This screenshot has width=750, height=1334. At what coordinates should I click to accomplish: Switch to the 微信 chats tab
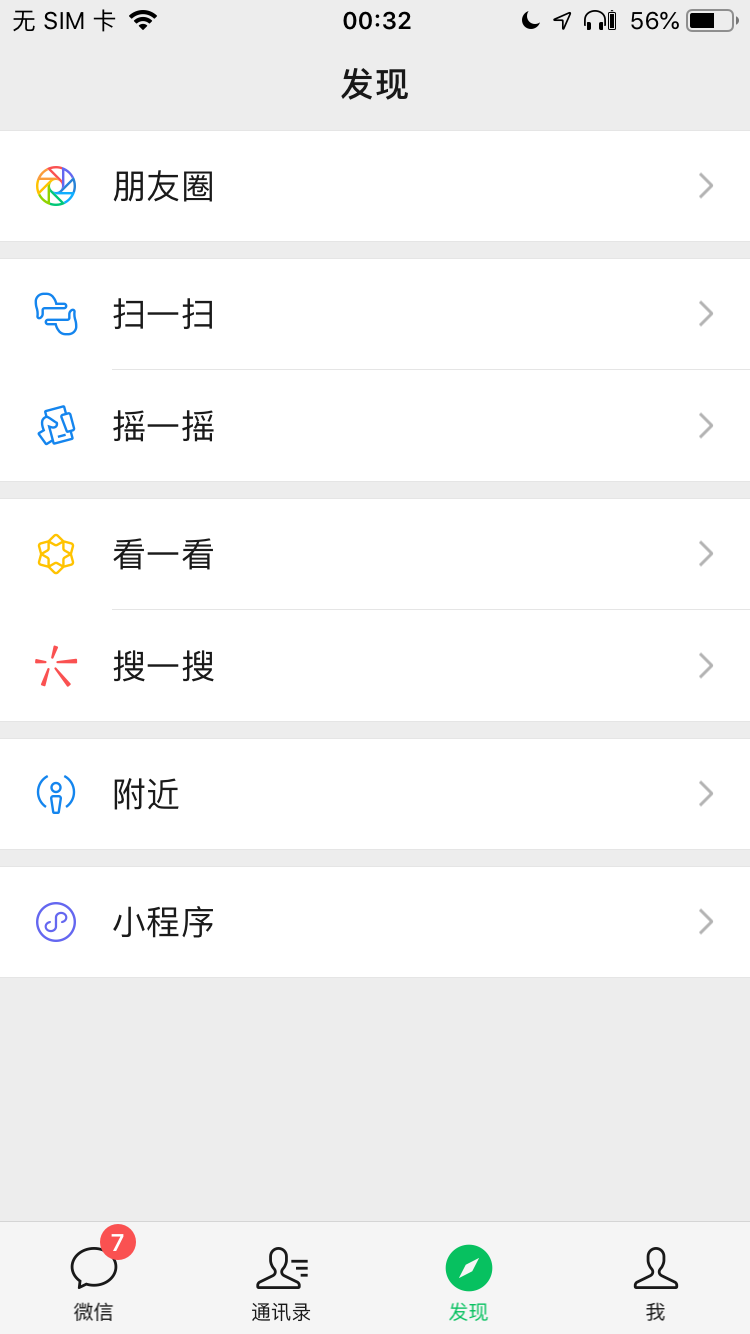click(94, 1280)
